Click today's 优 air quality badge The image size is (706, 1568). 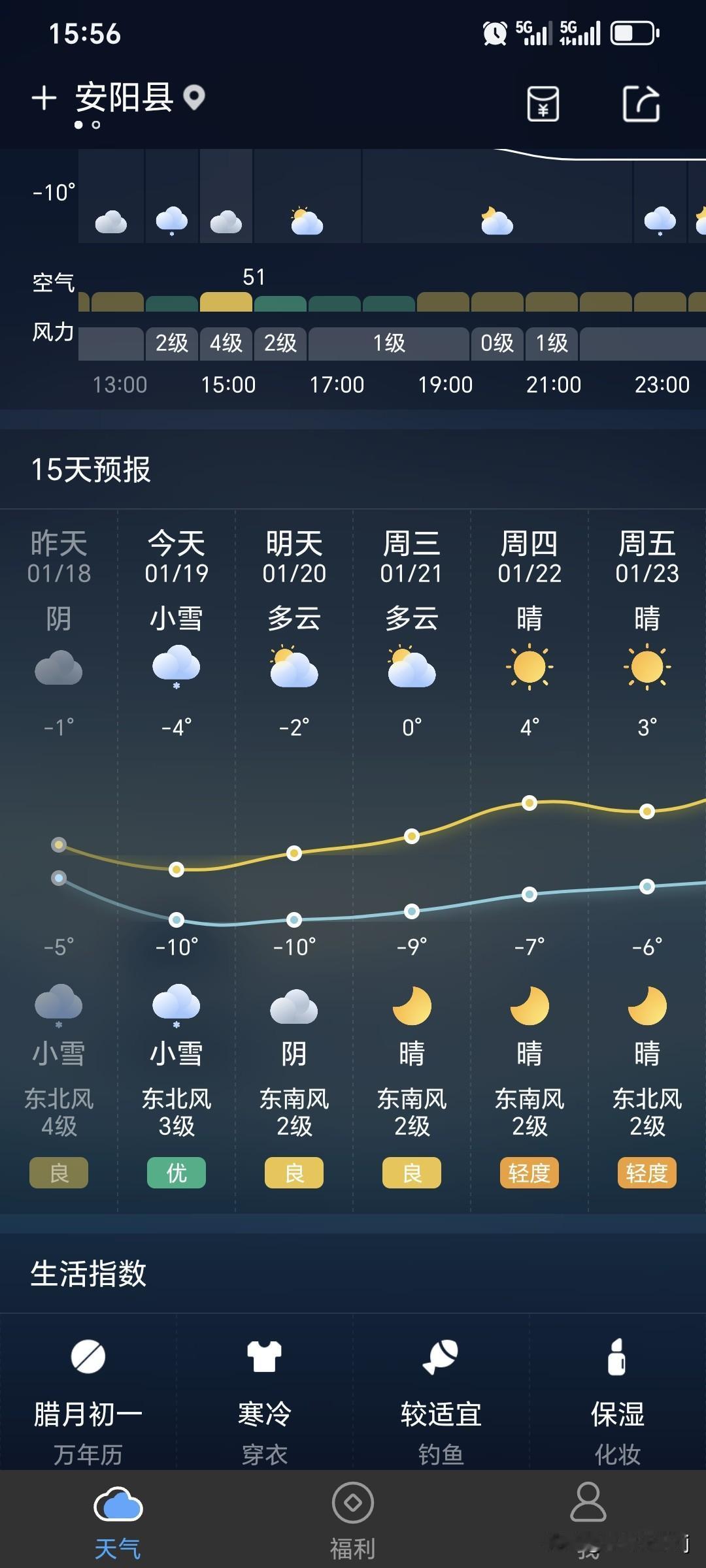click(x=176, y=1173)
